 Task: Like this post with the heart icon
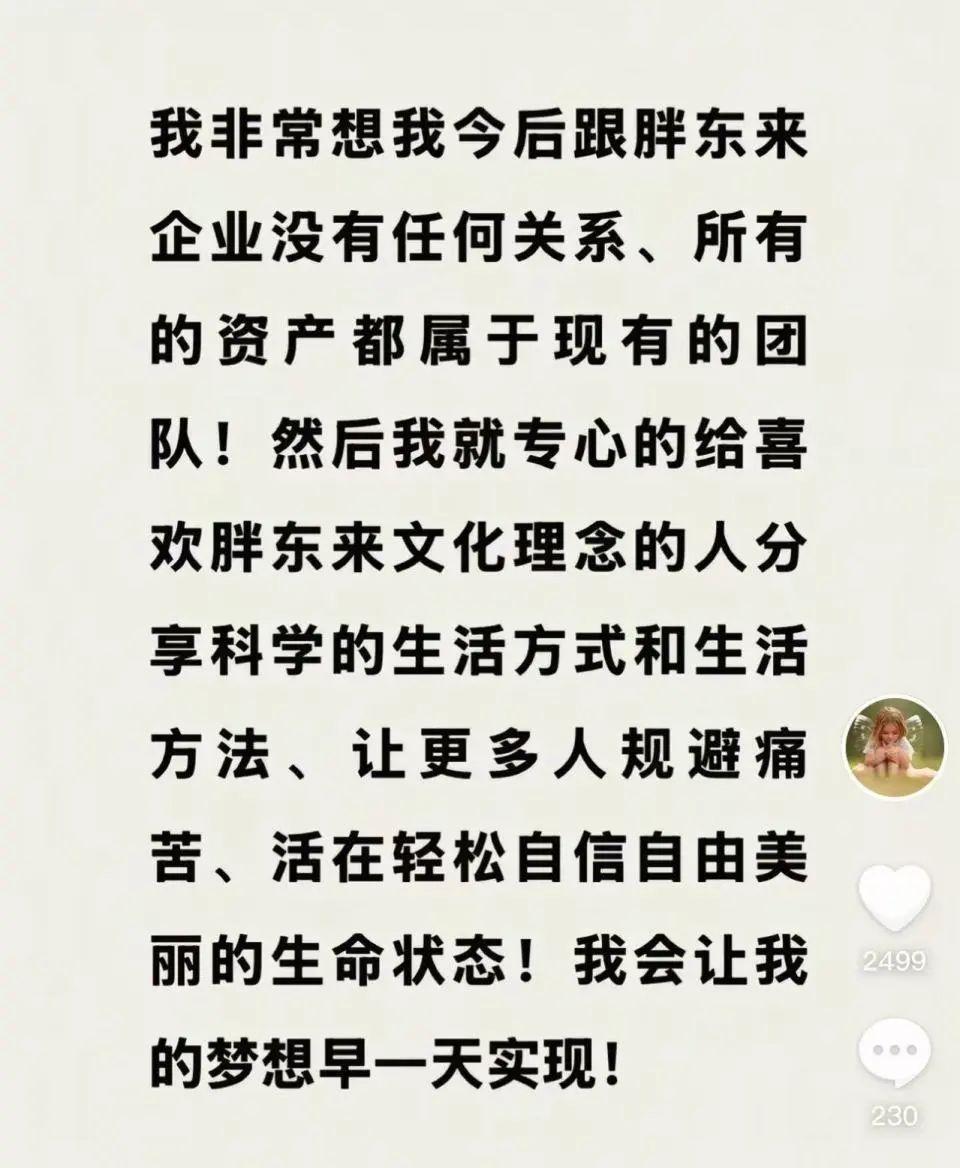click(x=894, y=897)
